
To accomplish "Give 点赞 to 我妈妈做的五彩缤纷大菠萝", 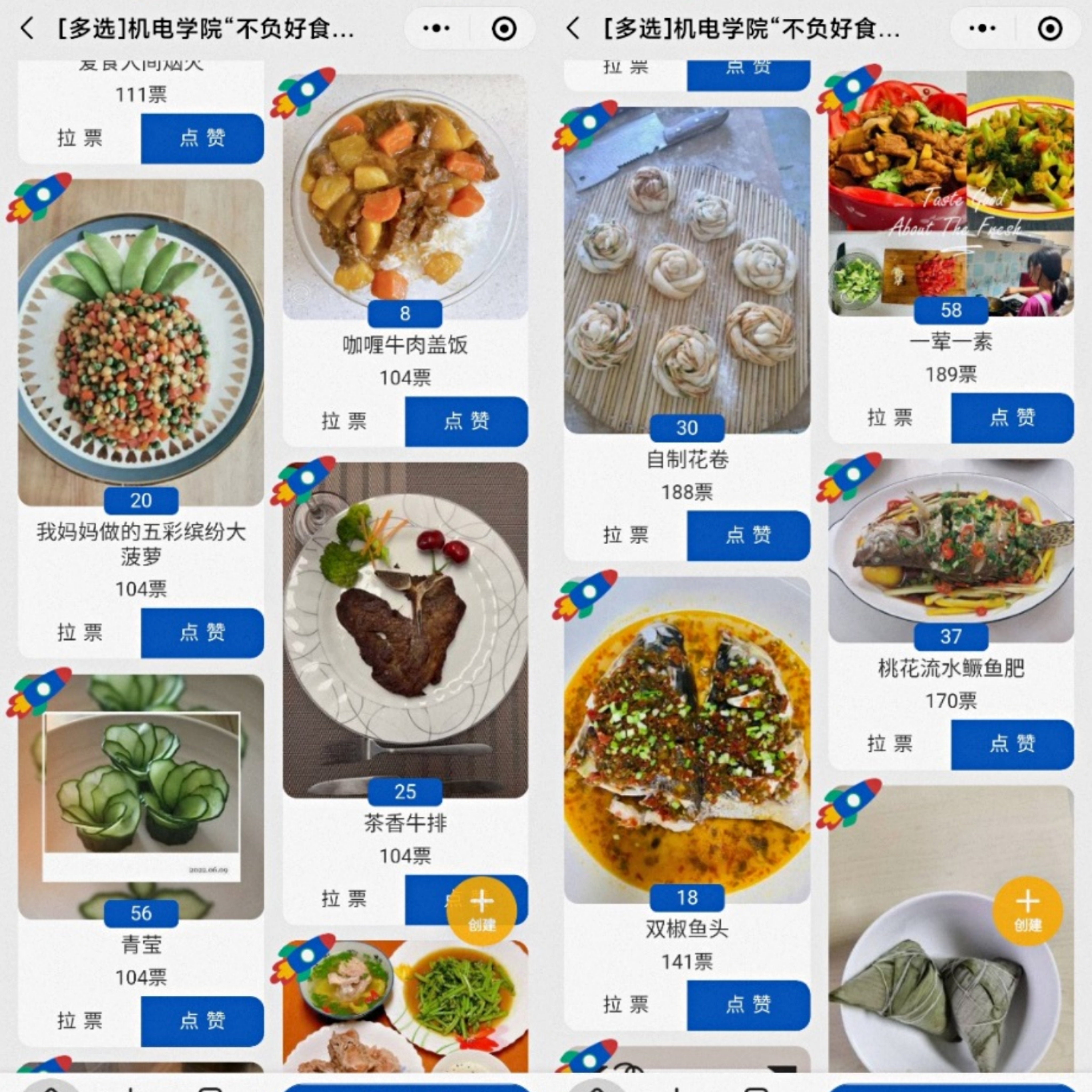I will point(202,632).
